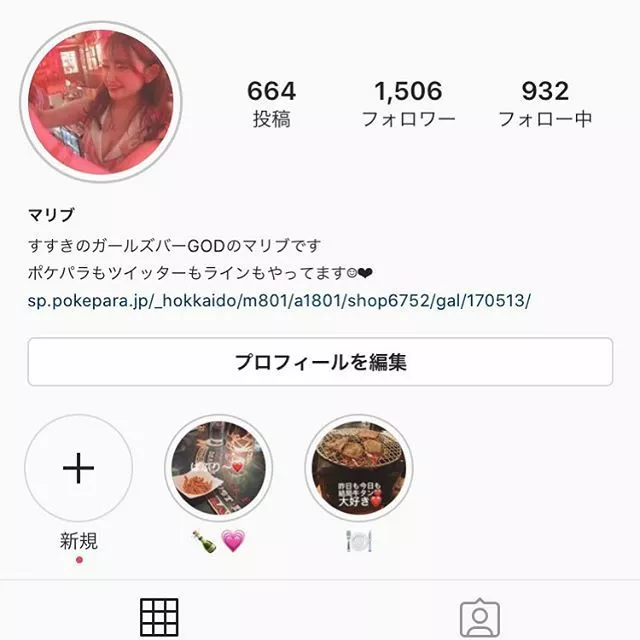This screenshot has width=640, height=640.
Task: Add a new highlight with 新規
Action: pos(78,469)
